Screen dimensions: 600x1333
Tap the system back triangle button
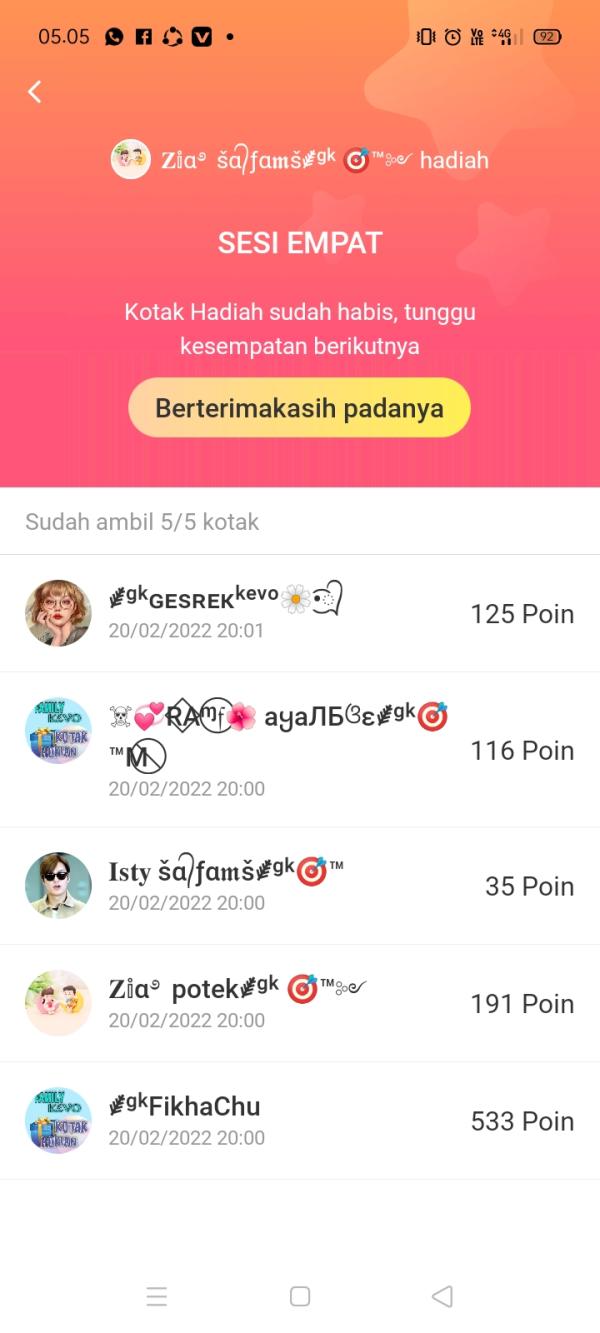[442, 1296]
